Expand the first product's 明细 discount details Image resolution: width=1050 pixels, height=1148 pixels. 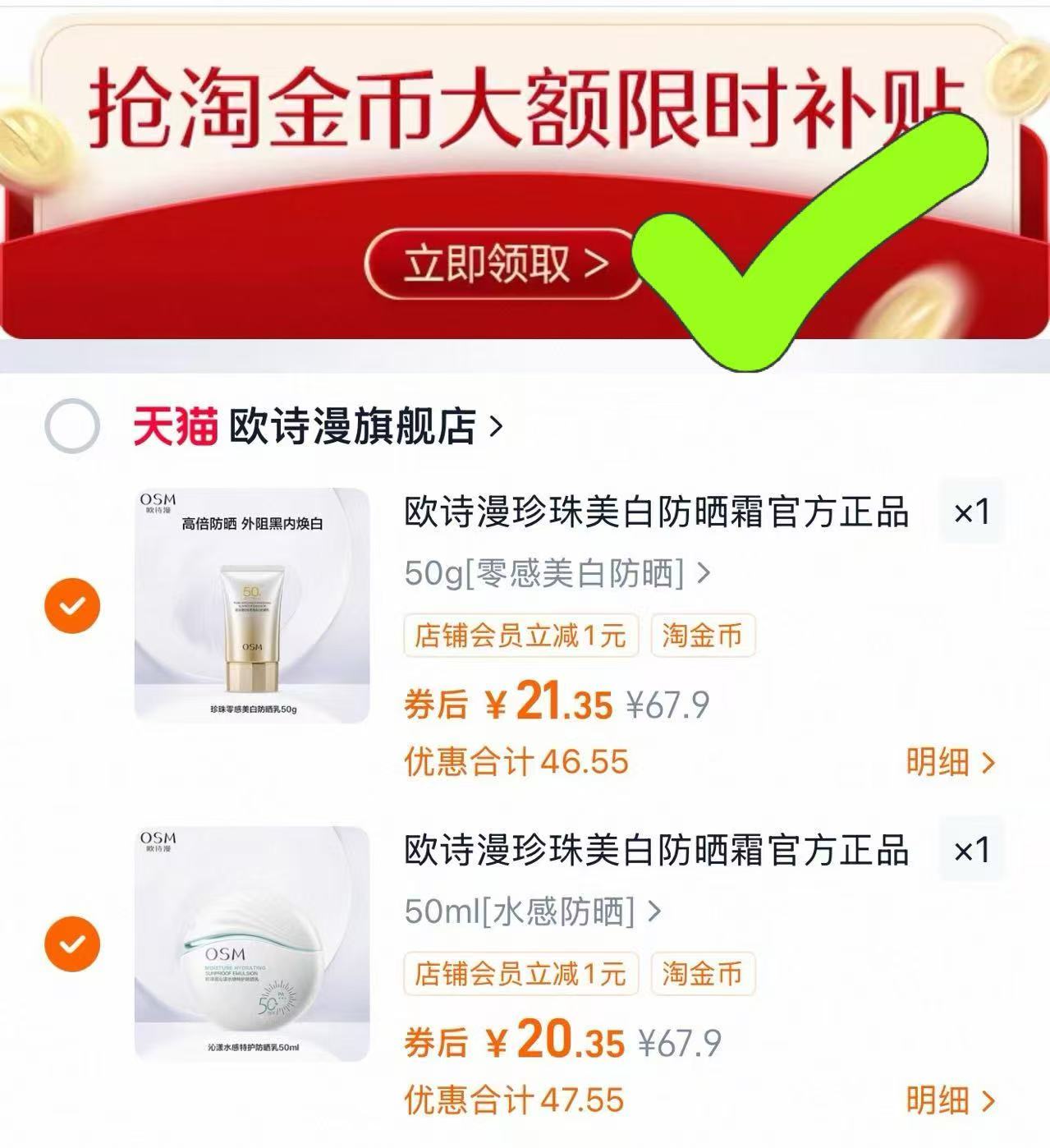click(x=949, y=761)
